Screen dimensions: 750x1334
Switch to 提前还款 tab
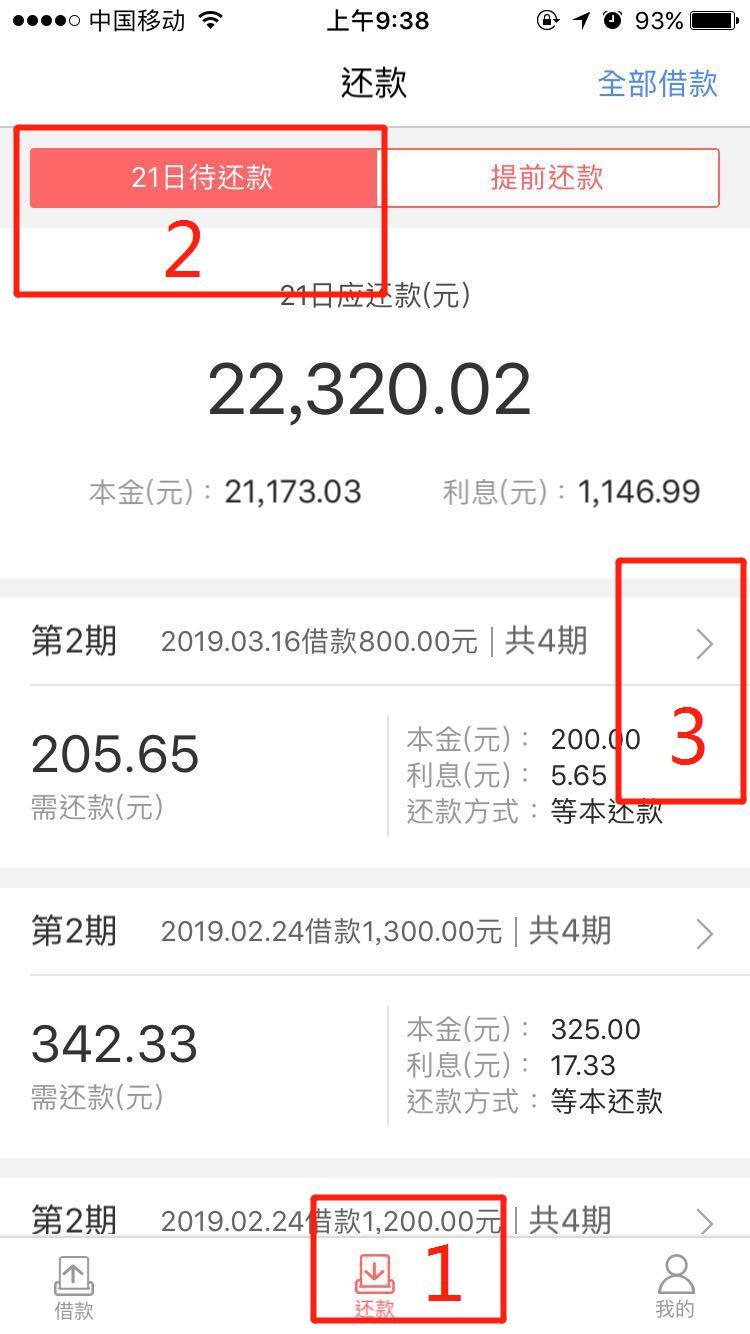(x=547, y=178)
